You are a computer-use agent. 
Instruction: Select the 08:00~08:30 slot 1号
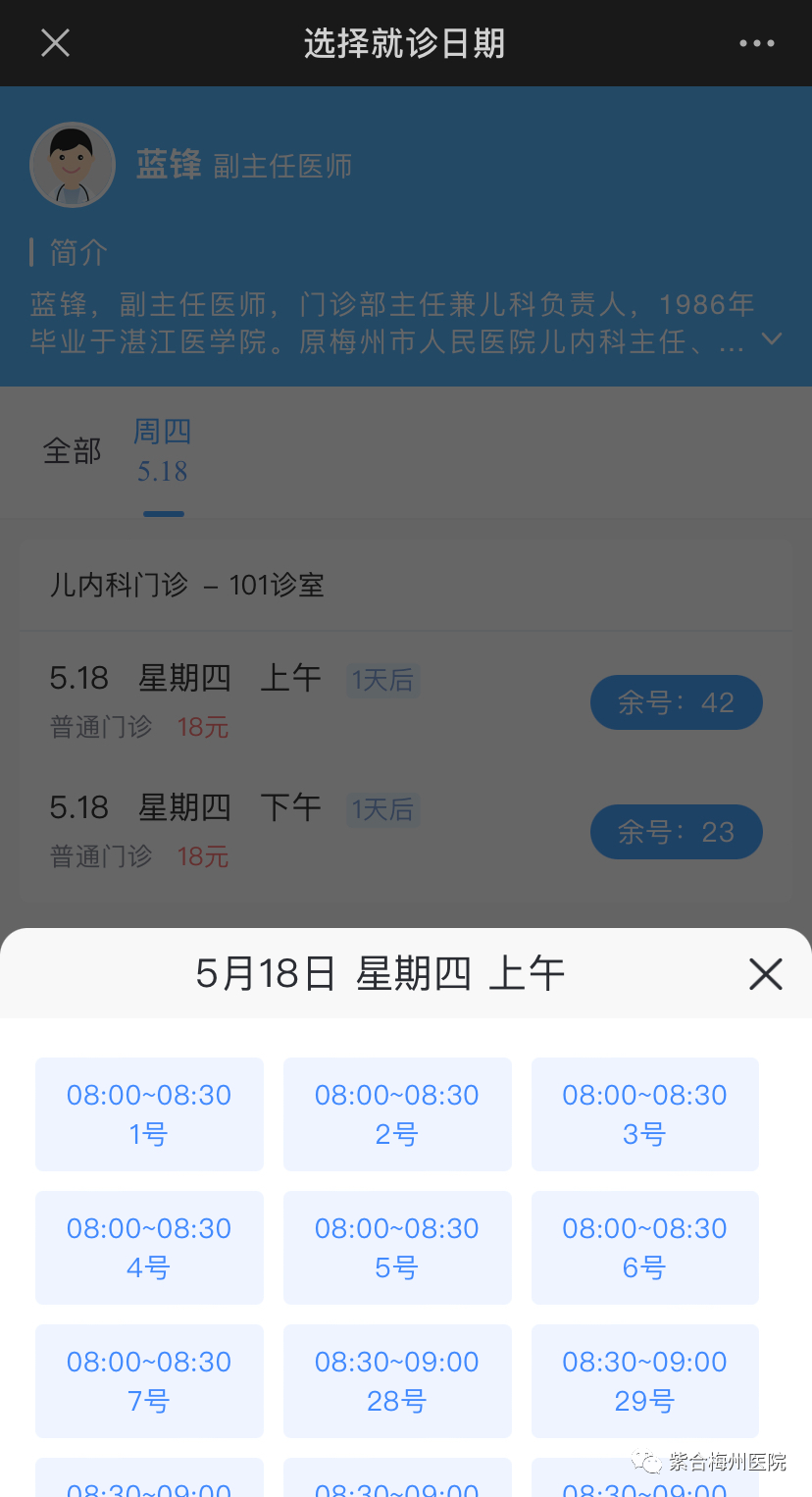pos(149,1113)
